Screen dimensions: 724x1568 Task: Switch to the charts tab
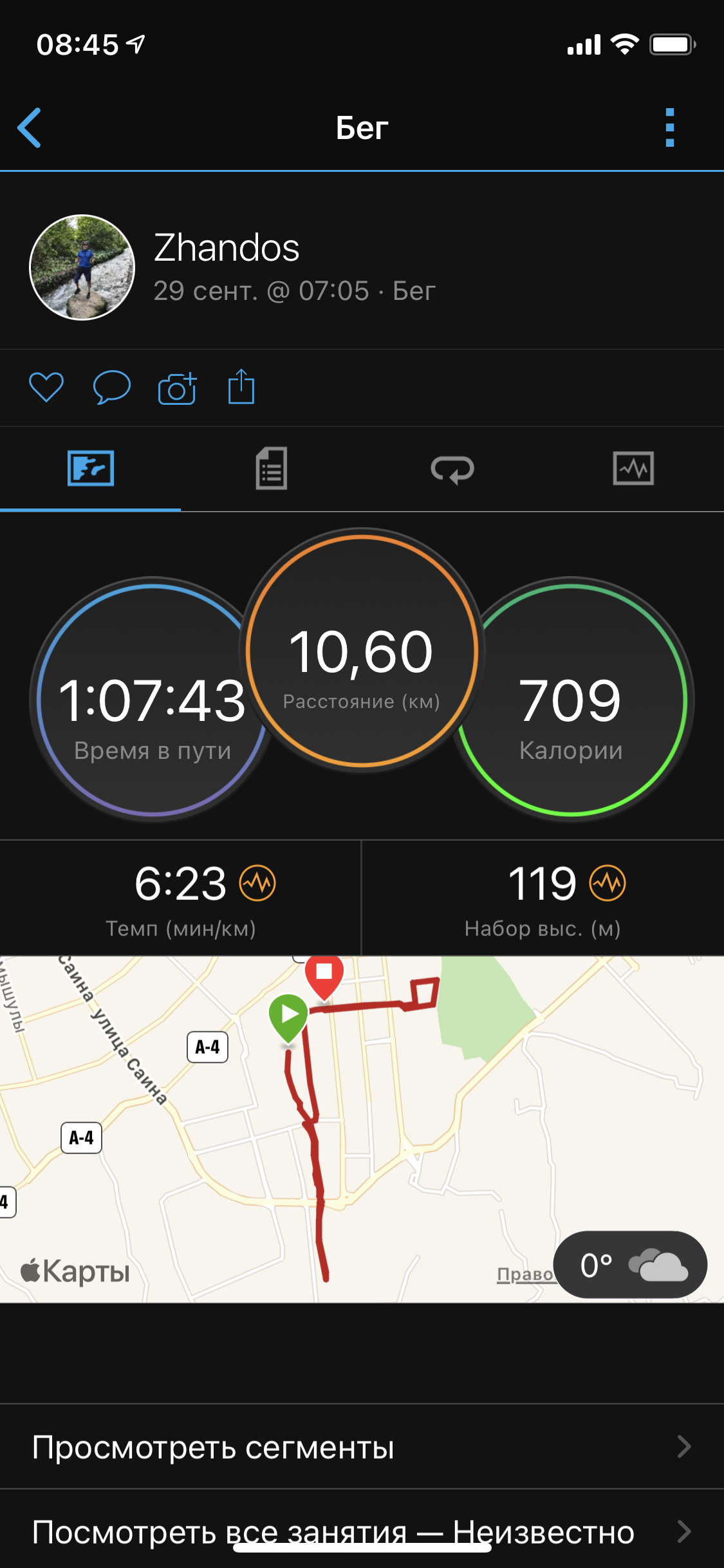[633, 469]
